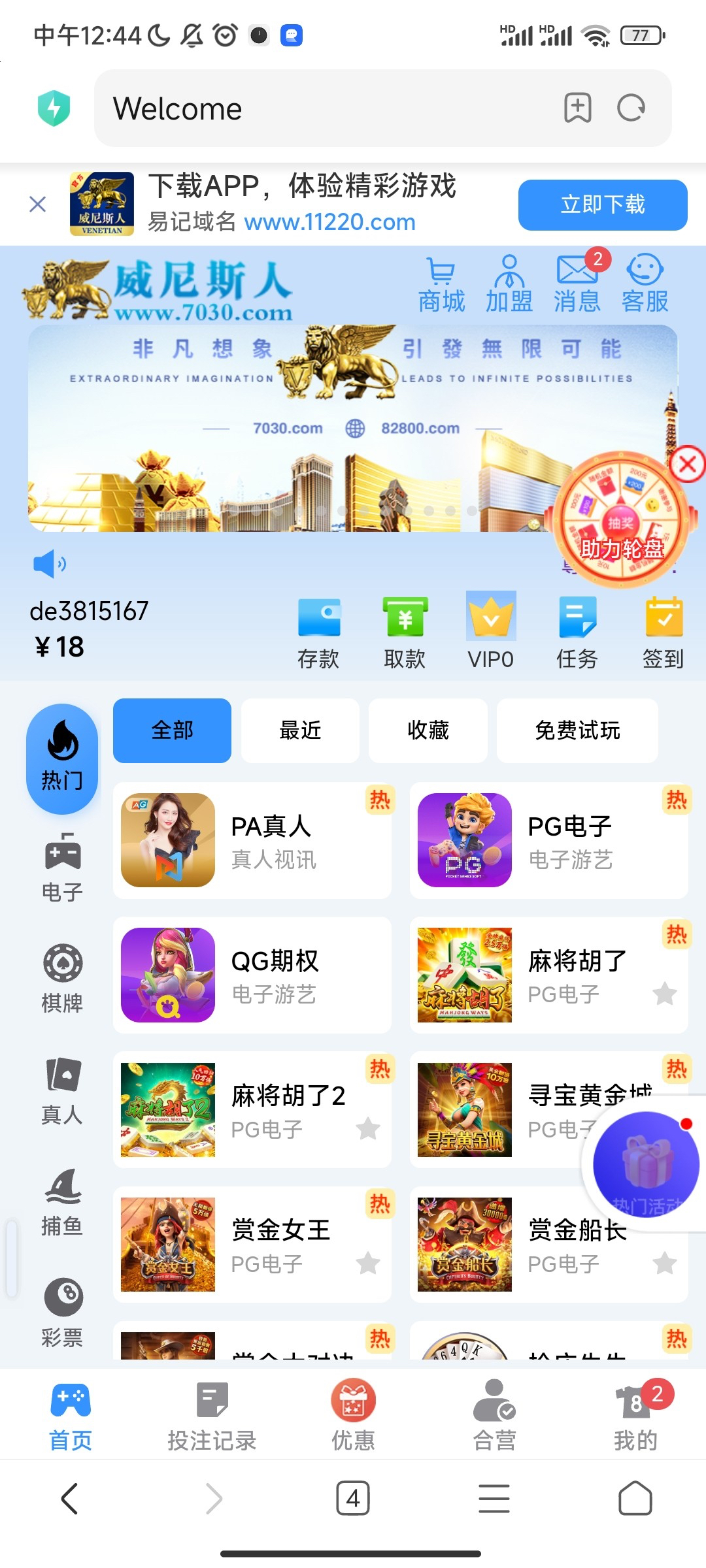Go to 投注记录 betting records
This screenshot has height=1568, width=706.
pyautogui.click(x=212, y=1414)
